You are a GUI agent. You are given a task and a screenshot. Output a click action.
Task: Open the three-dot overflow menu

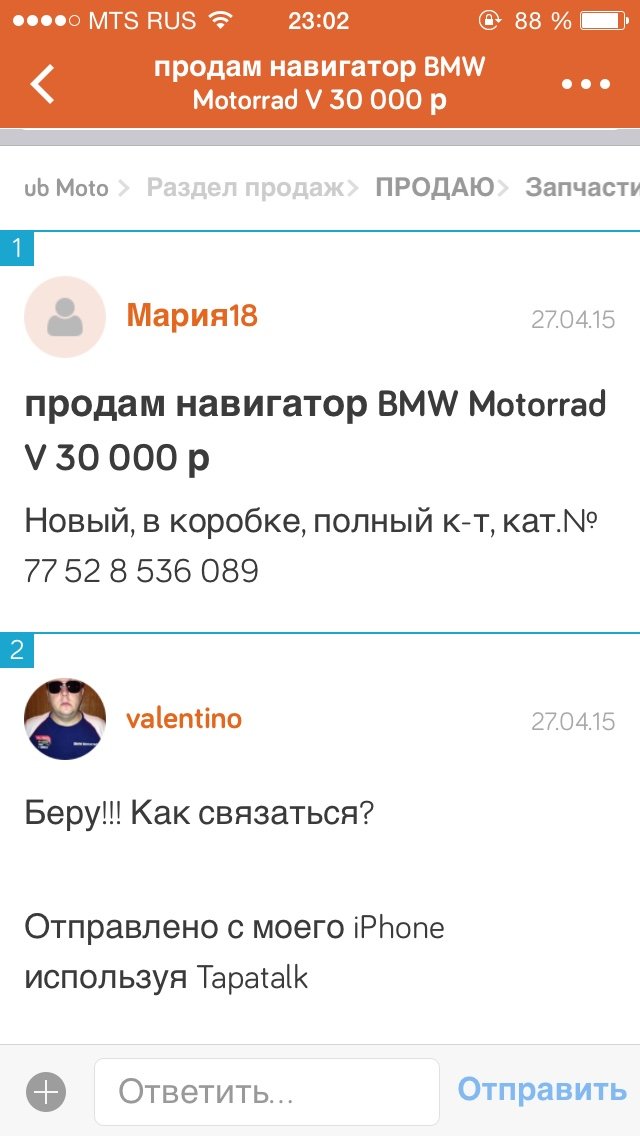585,84
